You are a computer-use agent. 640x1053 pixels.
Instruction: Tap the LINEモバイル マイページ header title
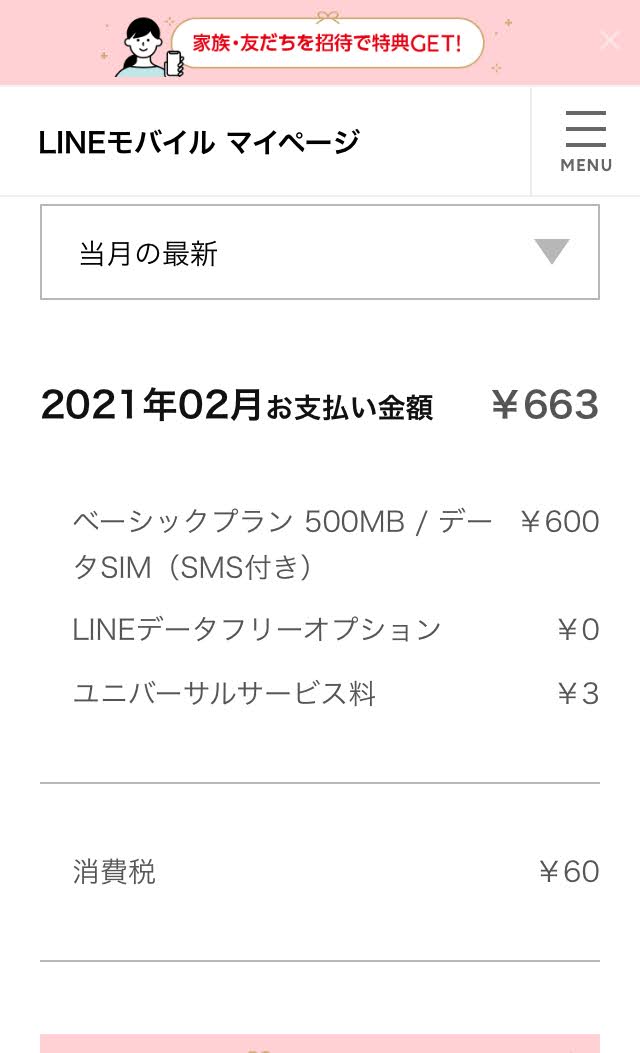pos(199,143)
